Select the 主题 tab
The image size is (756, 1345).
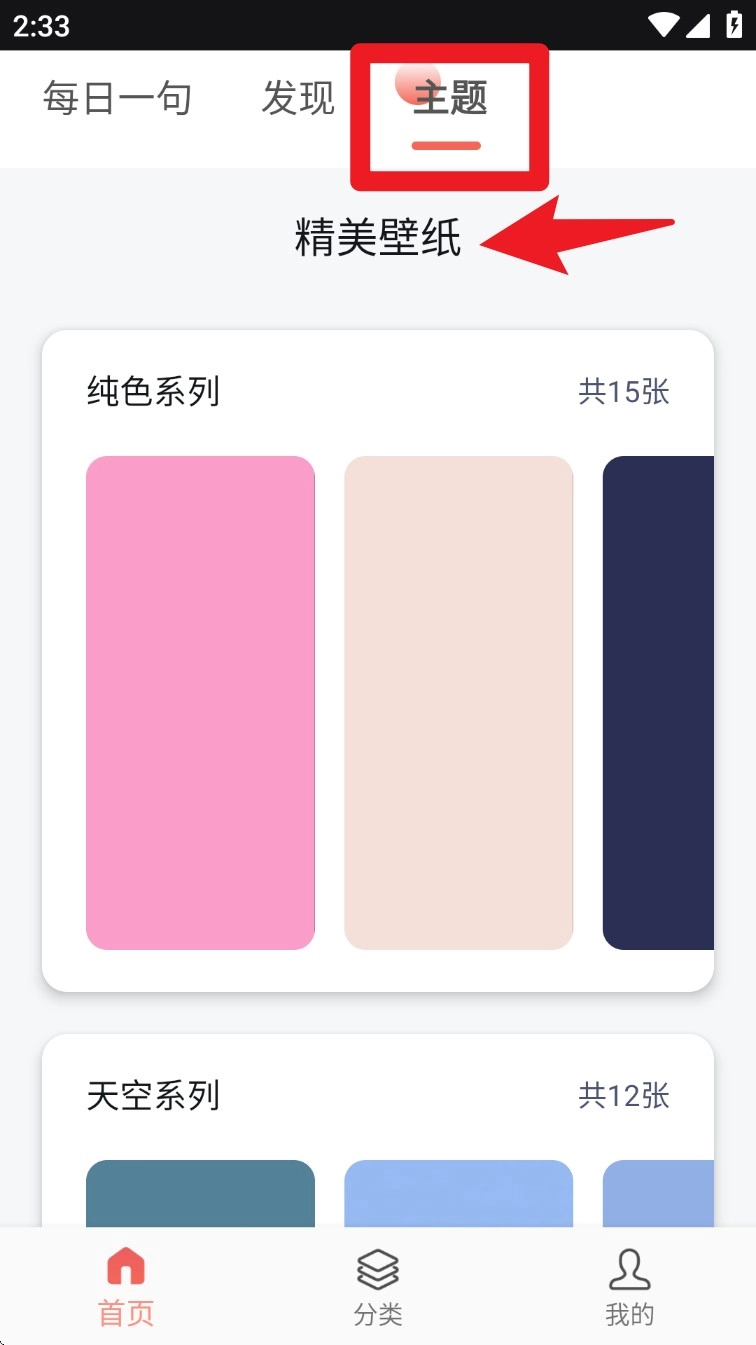tap(450, 99)
